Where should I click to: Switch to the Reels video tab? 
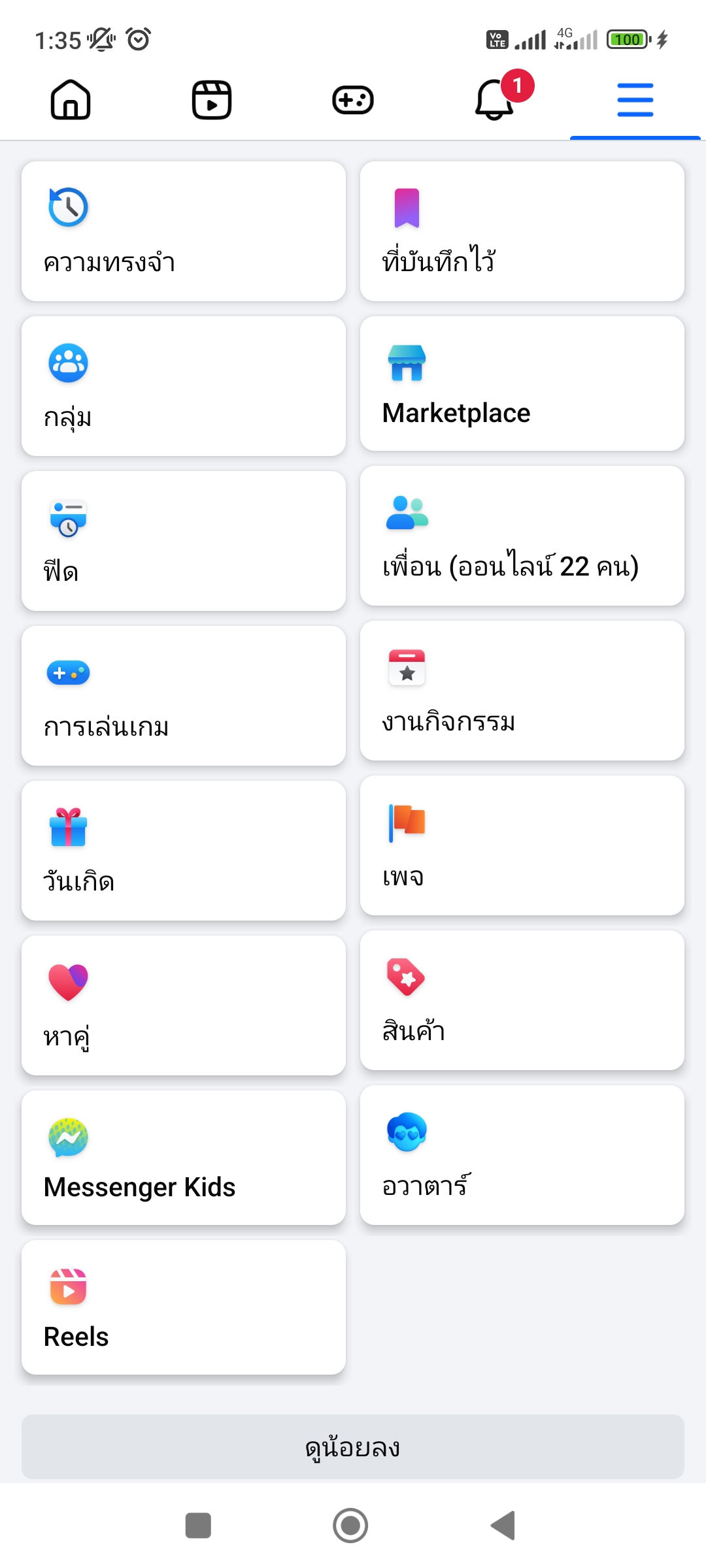(x=212, y=100)
